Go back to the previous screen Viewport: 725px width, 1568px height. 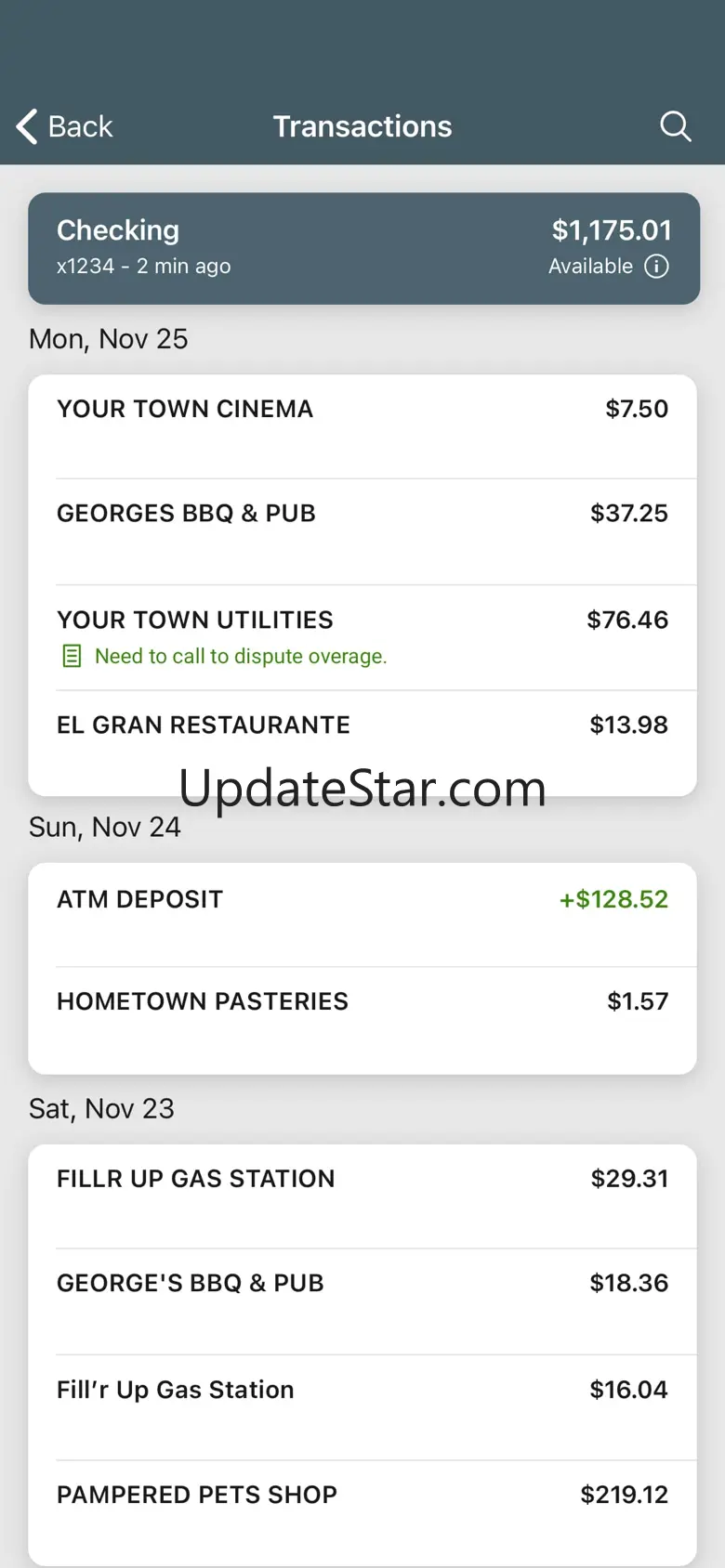coord(64,126)
